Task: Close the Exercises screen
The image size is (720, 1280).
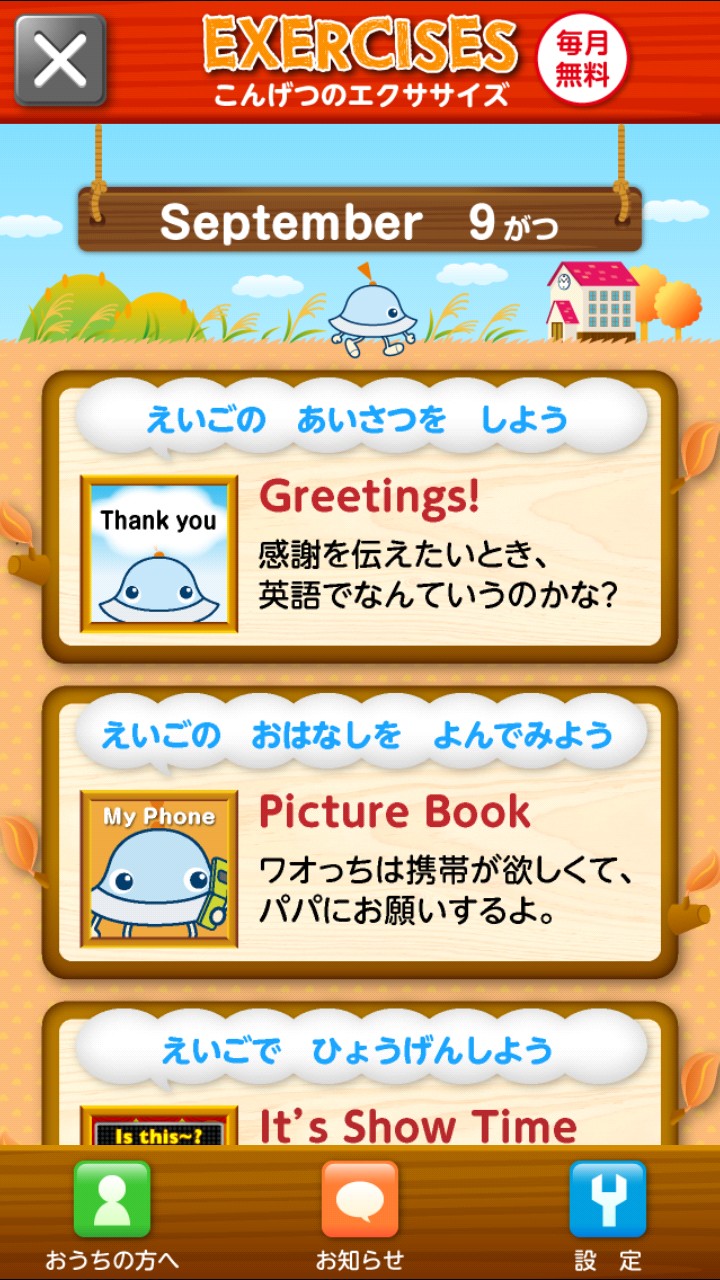Action: tap(60, 60)
